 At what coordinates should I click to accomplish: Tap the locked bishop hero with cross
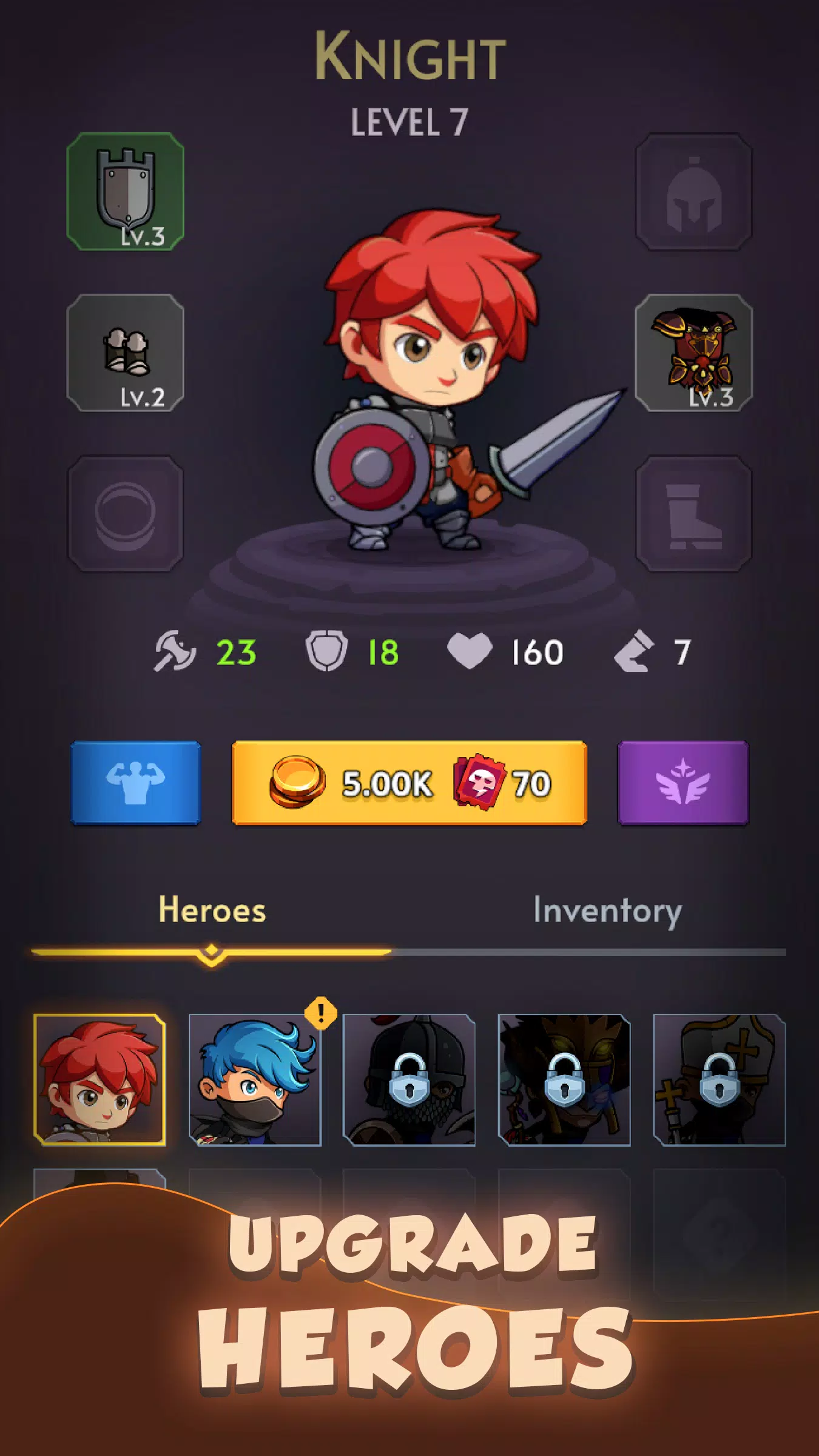pyautogui.click(x=720, y=1080)
